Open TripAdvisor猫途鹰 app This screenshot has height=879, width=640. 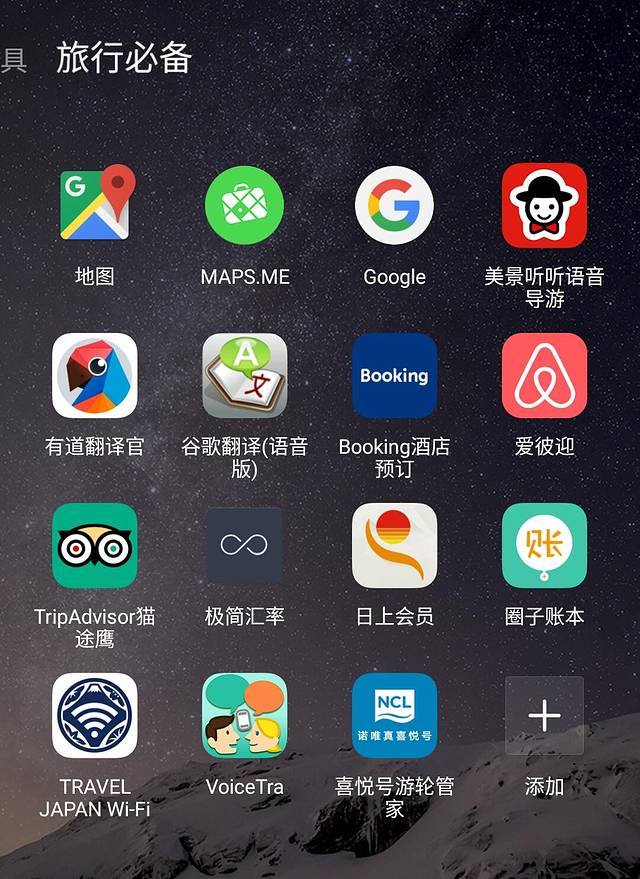click(95, 545)
